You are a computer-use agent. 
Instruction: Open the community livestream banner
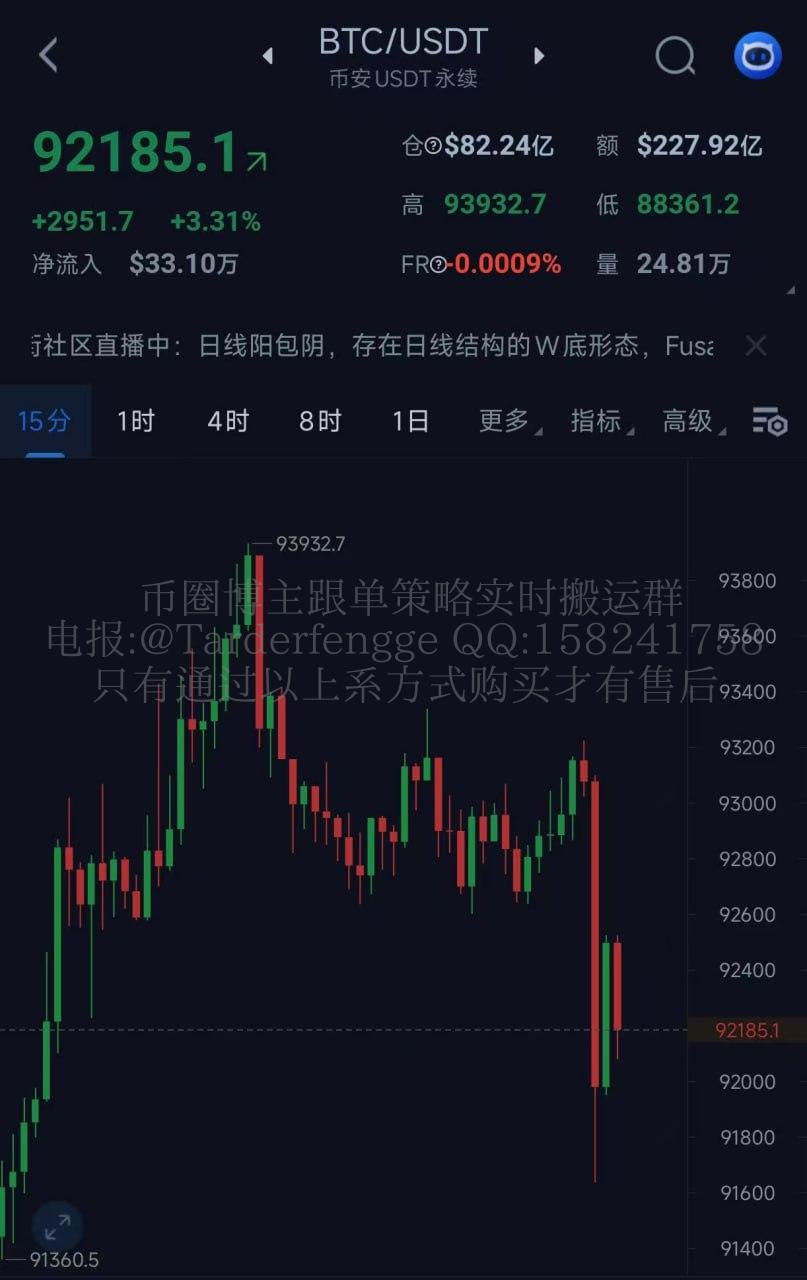tap(372, 346)
